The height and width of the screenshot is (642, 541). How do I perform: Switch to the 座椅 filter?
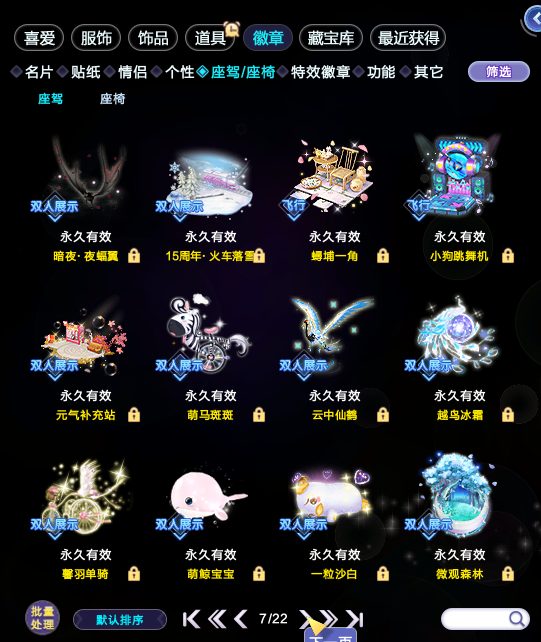112,99
